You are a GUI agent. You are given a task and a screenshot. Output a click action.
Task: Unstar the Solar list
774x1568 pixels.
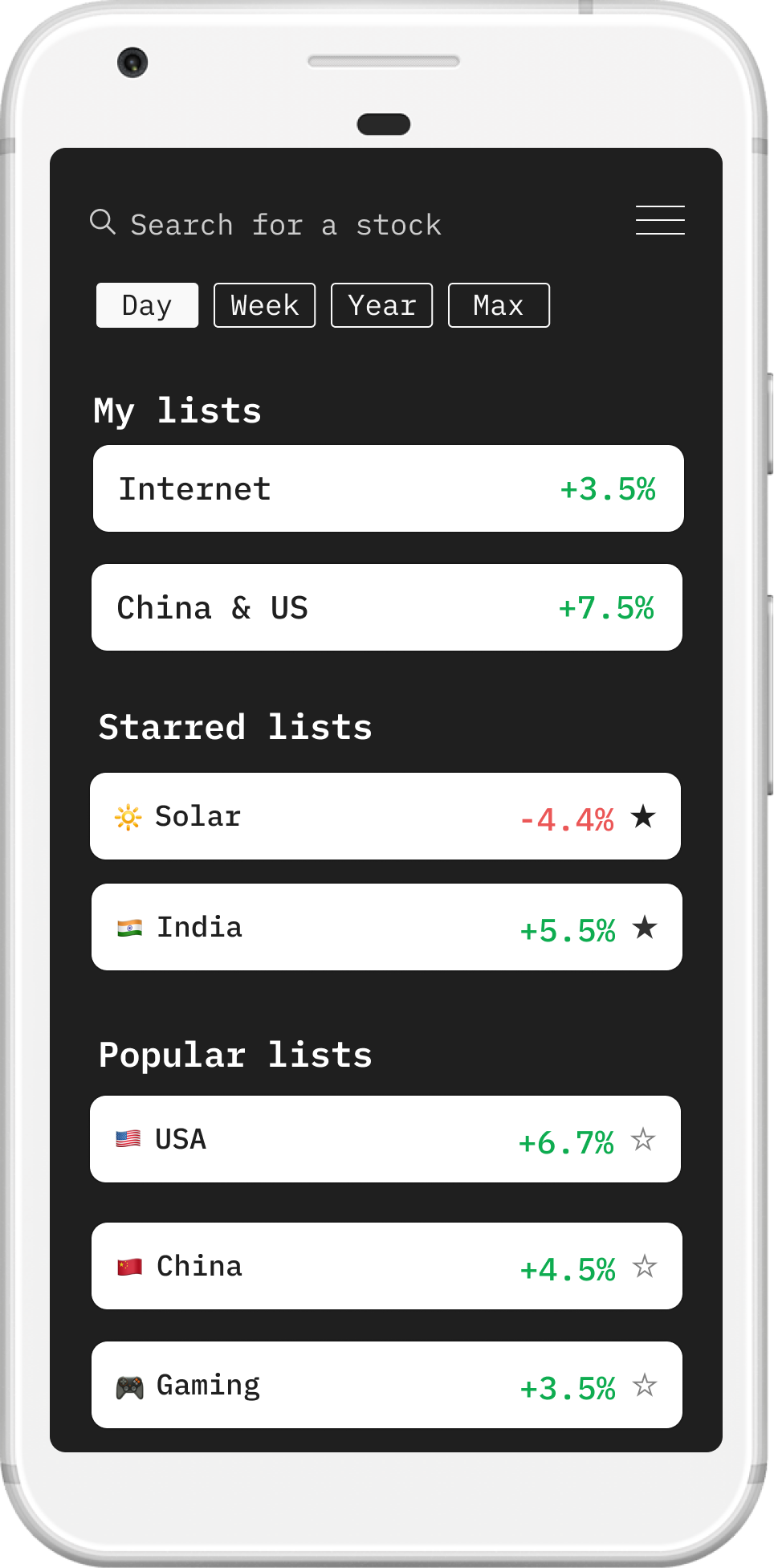point(645,816)
